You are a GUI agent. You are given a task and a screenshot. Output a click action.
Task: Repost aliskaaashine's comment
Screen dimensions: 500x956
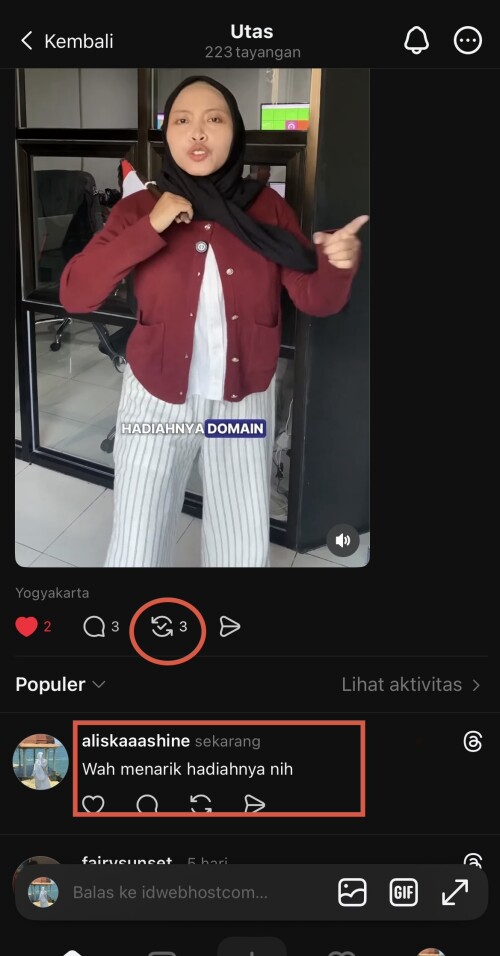tap(201, 805)
